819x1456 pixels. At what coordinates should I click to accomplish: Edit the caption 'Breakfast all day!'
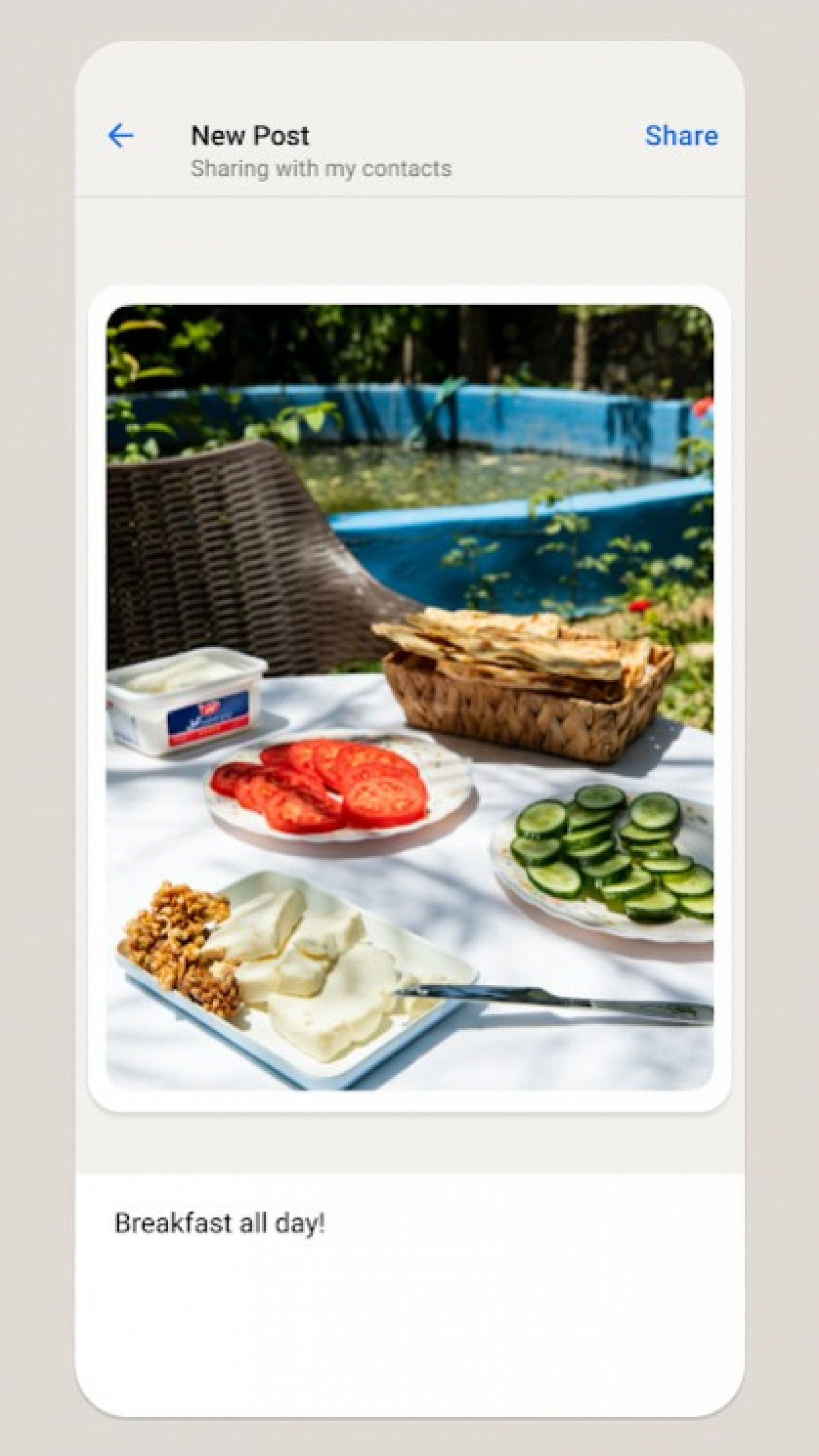(220, 1223)
